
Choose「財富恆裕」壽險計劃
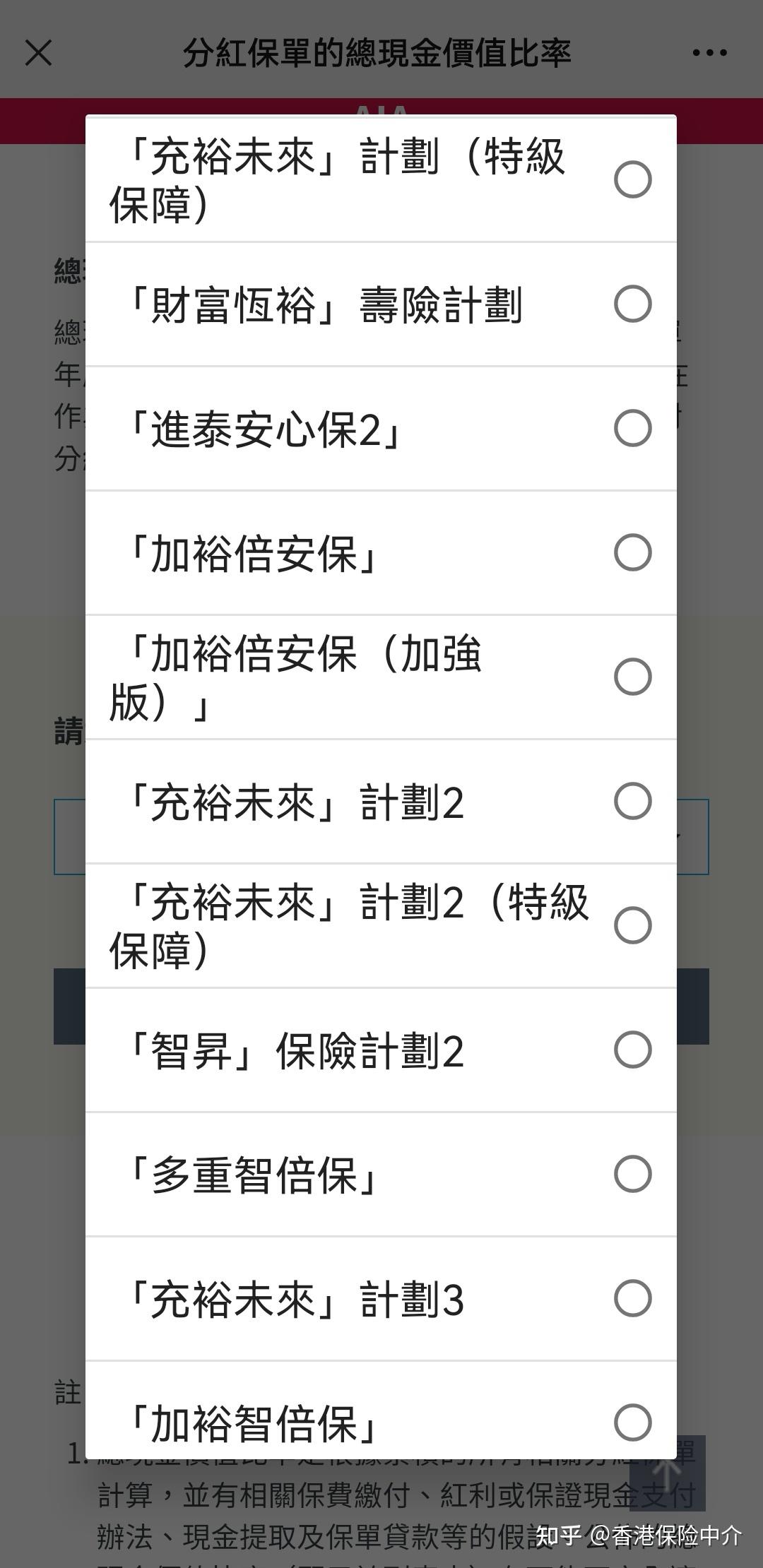(x=381, y=304)
